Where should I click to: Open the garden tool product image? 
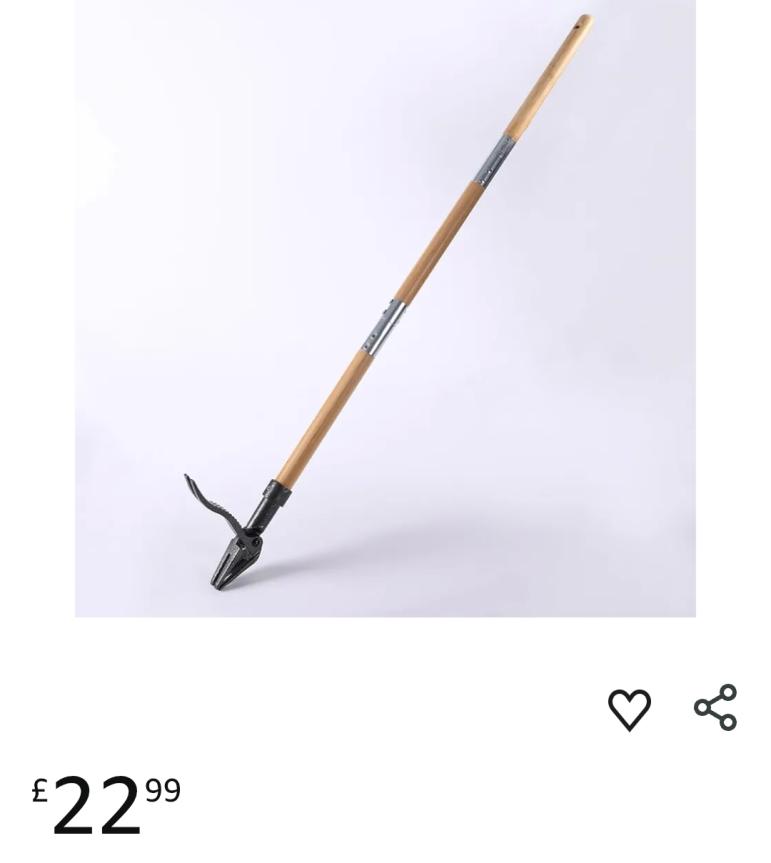(x=385, y=308)
